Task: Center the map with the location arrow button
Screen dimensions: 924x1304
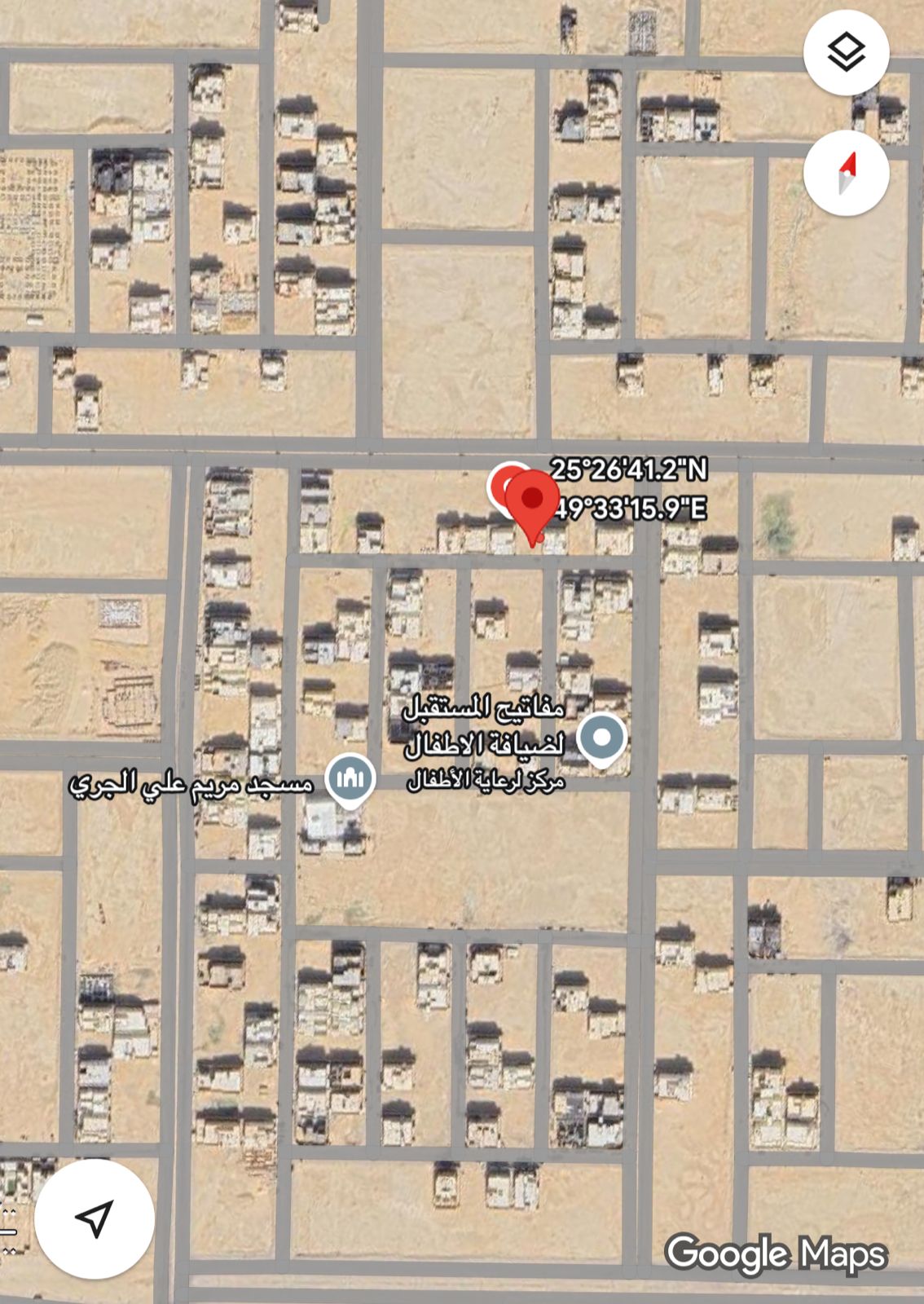Action: tap(95, 1218)
